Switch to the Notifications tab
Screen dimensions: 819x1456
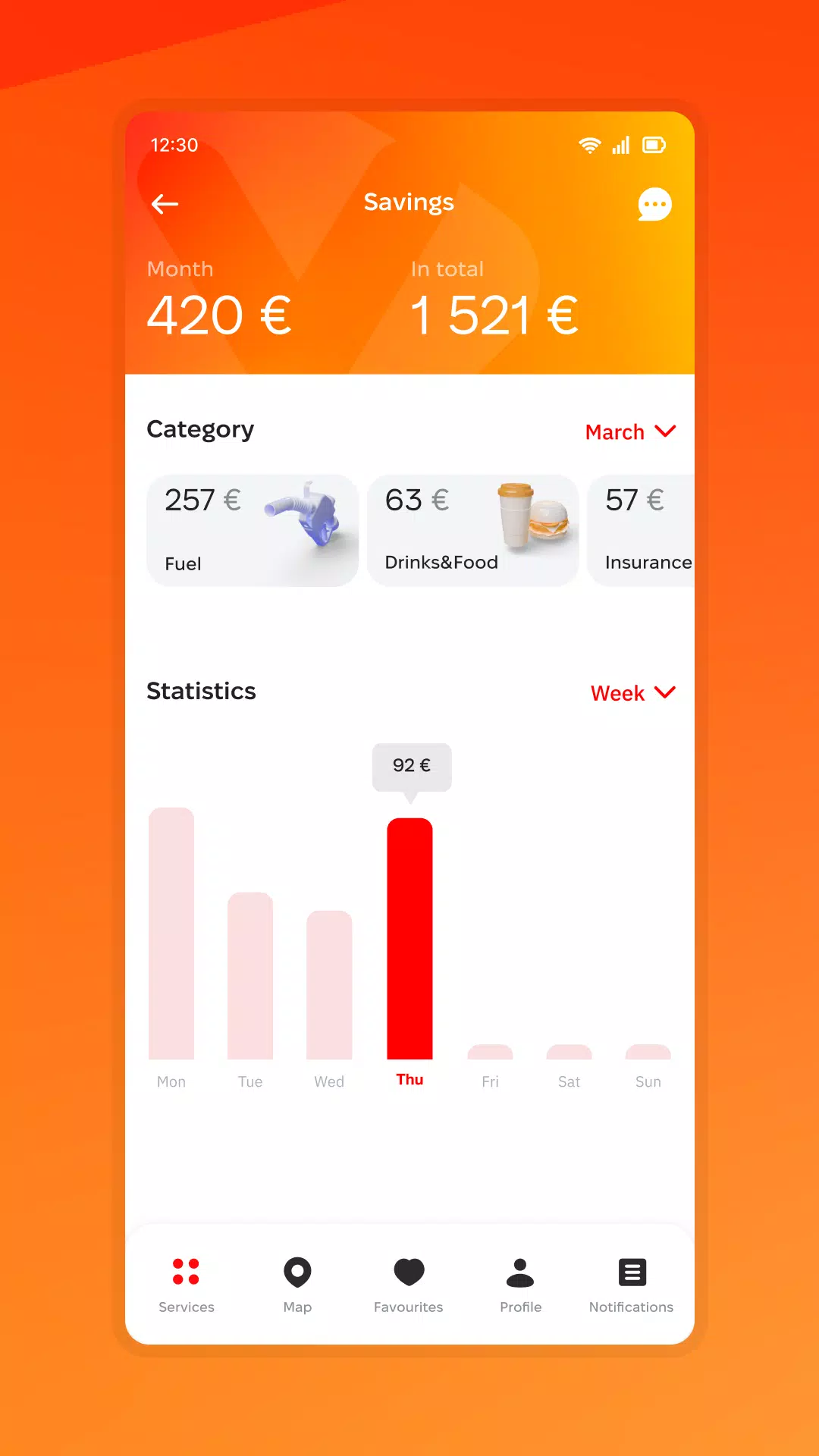[631, 1285]
